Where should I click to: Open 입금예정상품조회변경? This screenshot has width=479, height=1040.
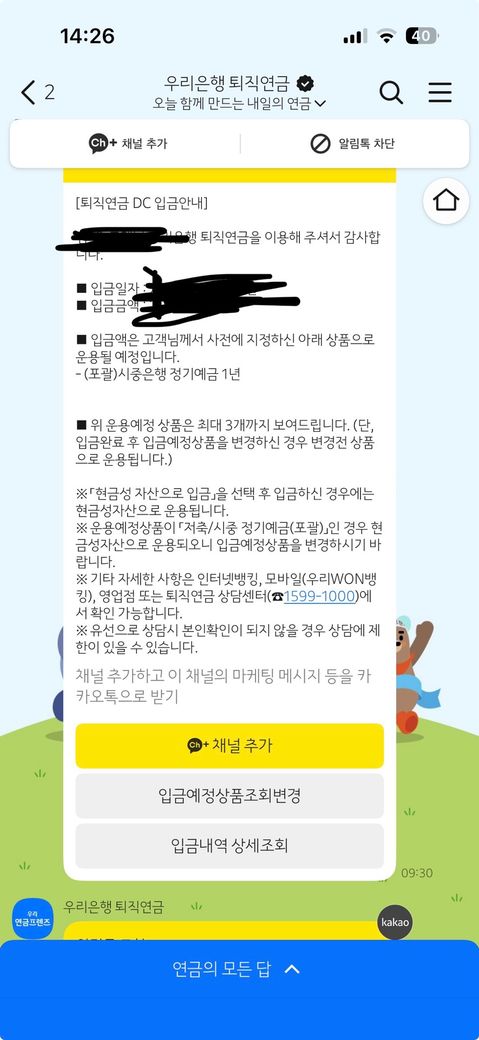pyautogui.click(x=230, y=795)
